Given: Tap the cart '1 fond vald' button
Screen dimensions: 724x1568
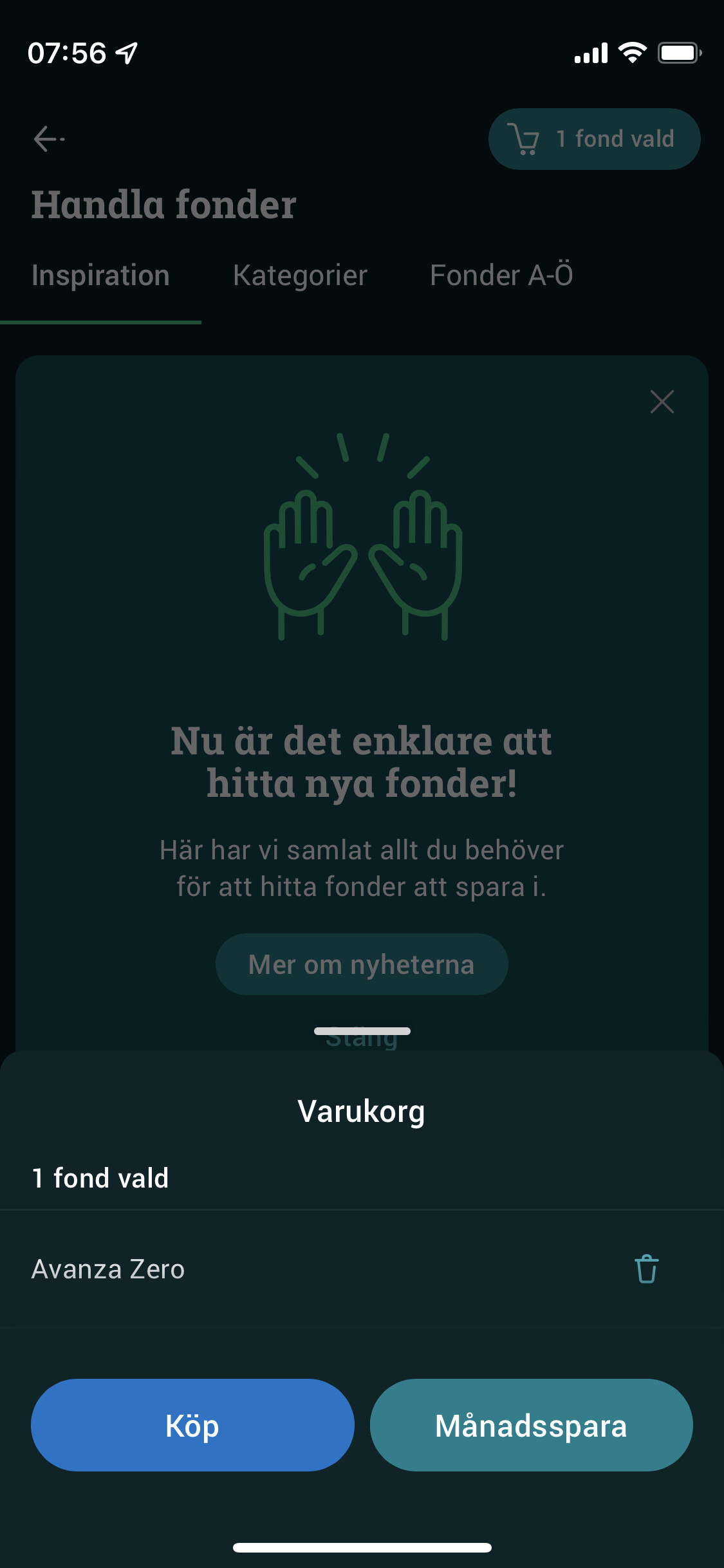Looking at the screenshot, I should click(x=594, y=139).
